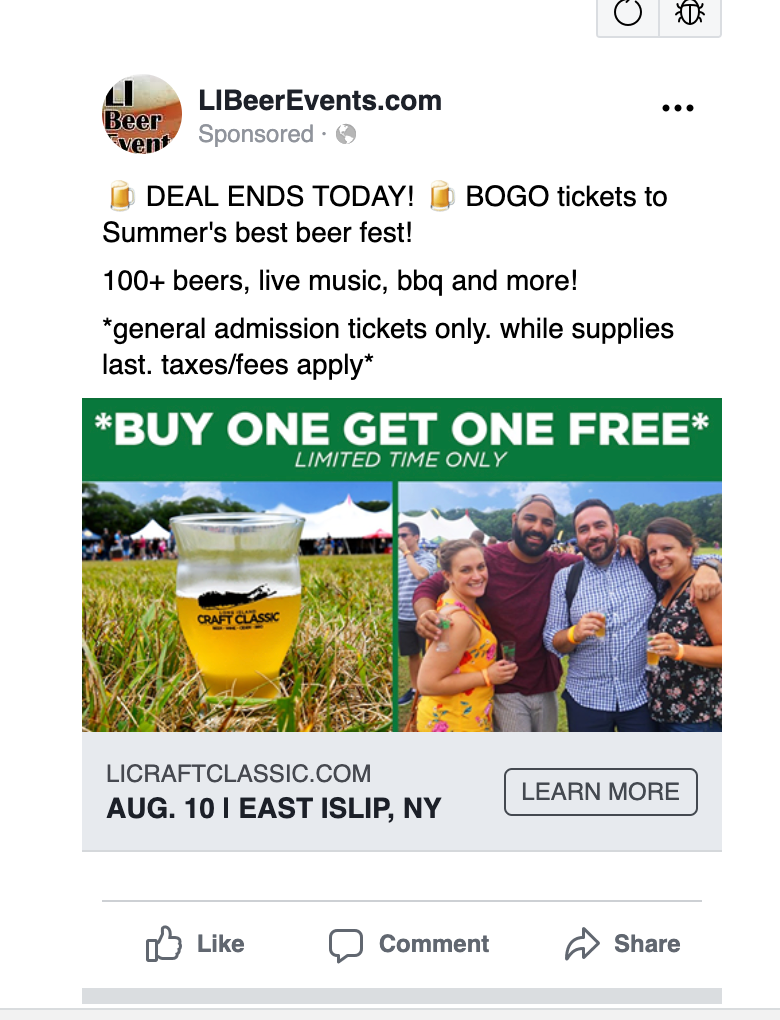
Task: Open the Buy One Get One Free ad image
Action: 401,564
